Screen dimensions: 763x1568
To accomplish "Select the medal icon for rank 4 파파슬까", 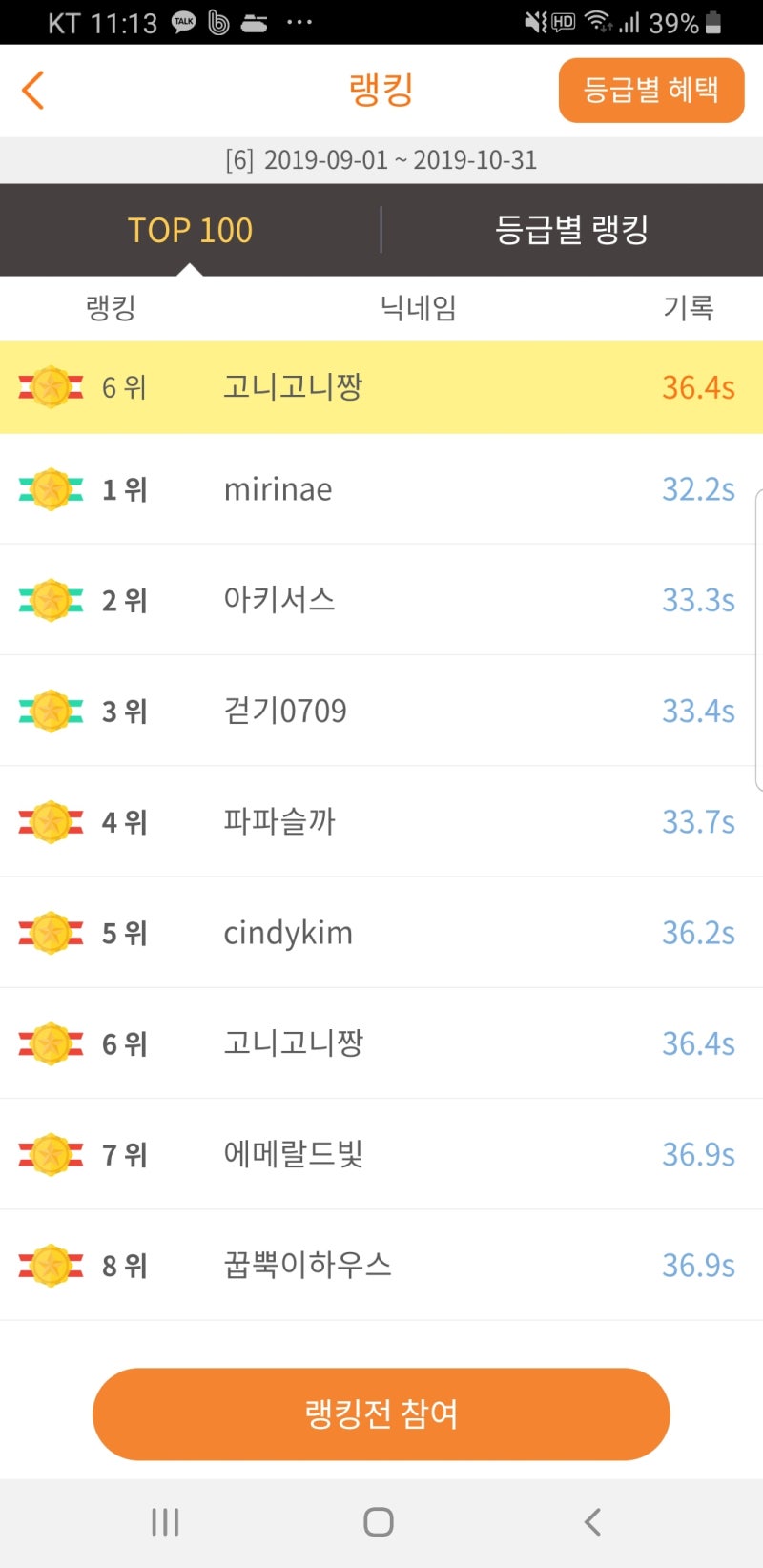I will 52,822.
